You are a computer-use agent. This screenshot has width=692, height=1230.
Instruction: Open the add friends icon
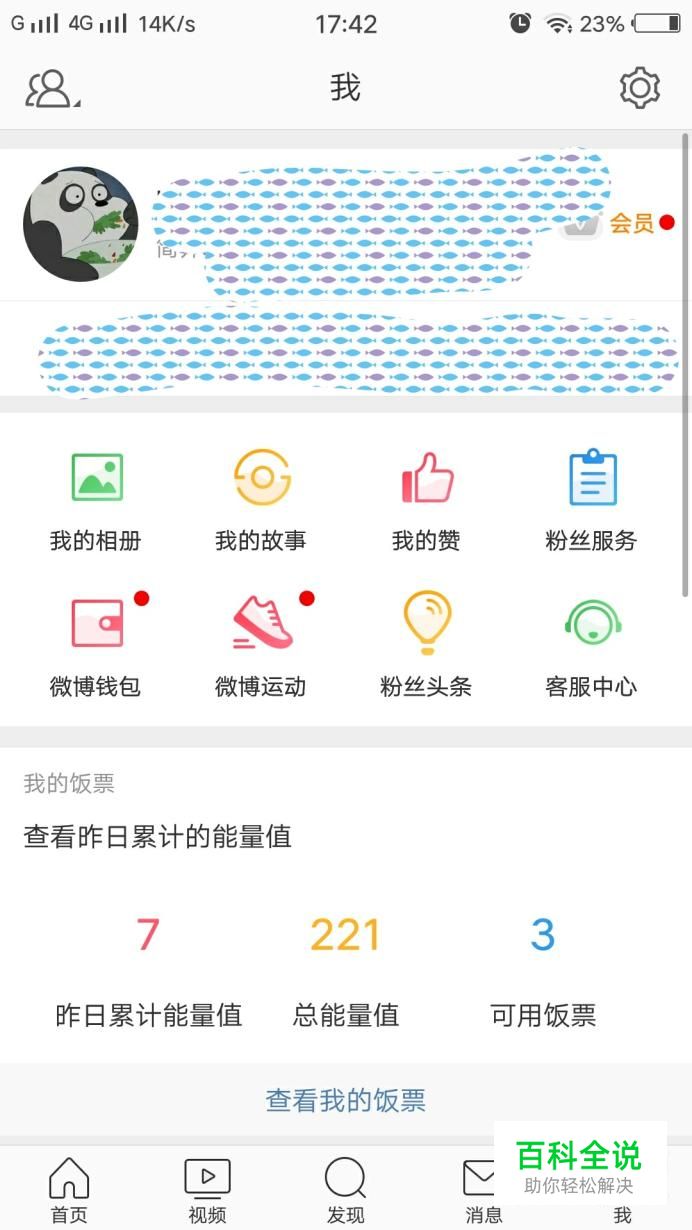[x=51, y=89]
